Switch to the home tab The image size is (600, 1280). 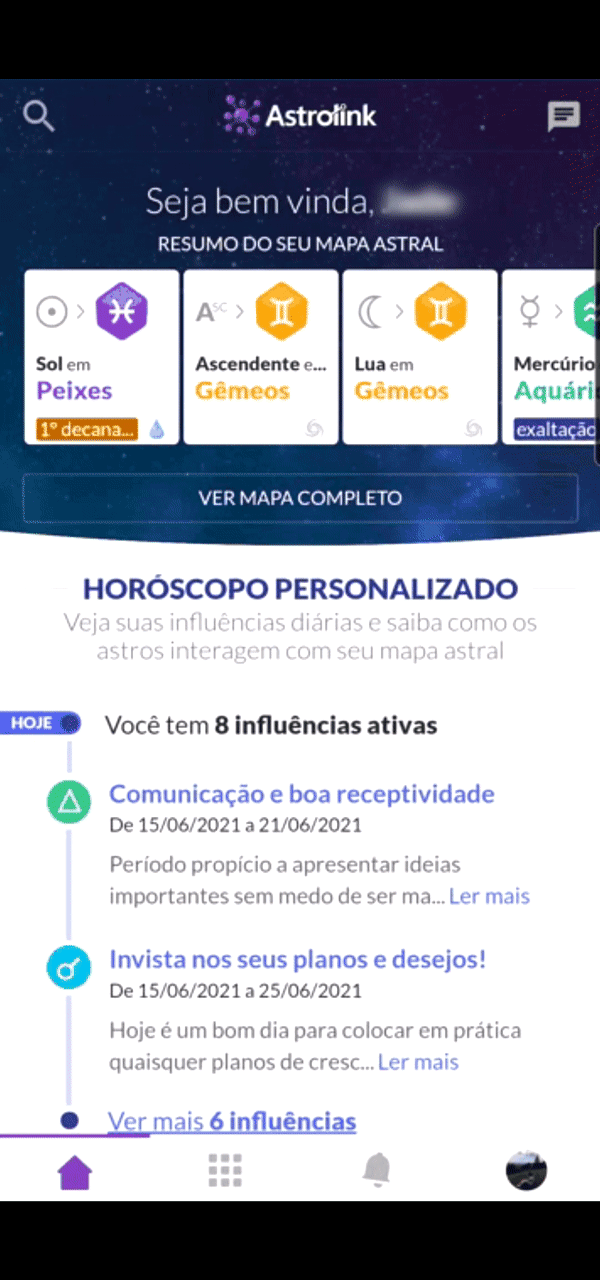(75, 1172)
